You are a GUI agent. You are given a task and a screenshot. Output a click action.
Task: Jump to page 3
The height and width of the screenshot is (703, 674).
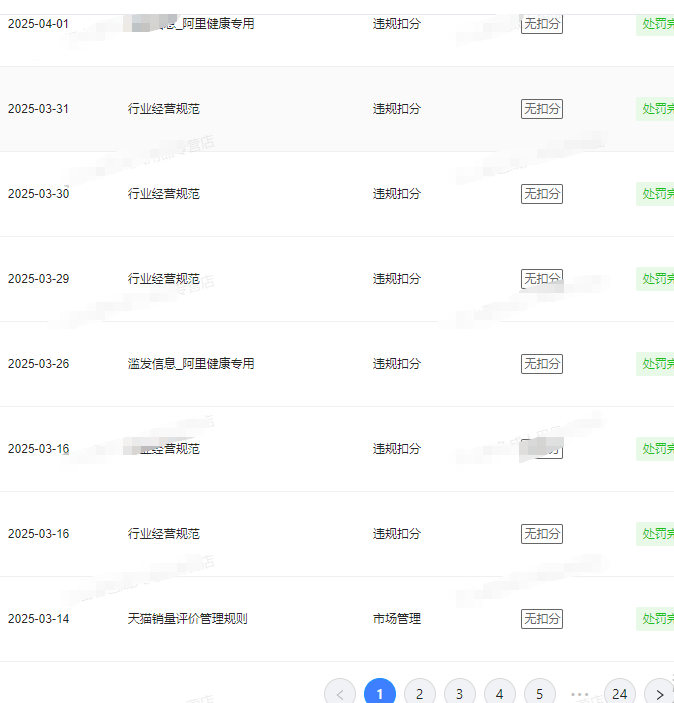click(460, 693)
